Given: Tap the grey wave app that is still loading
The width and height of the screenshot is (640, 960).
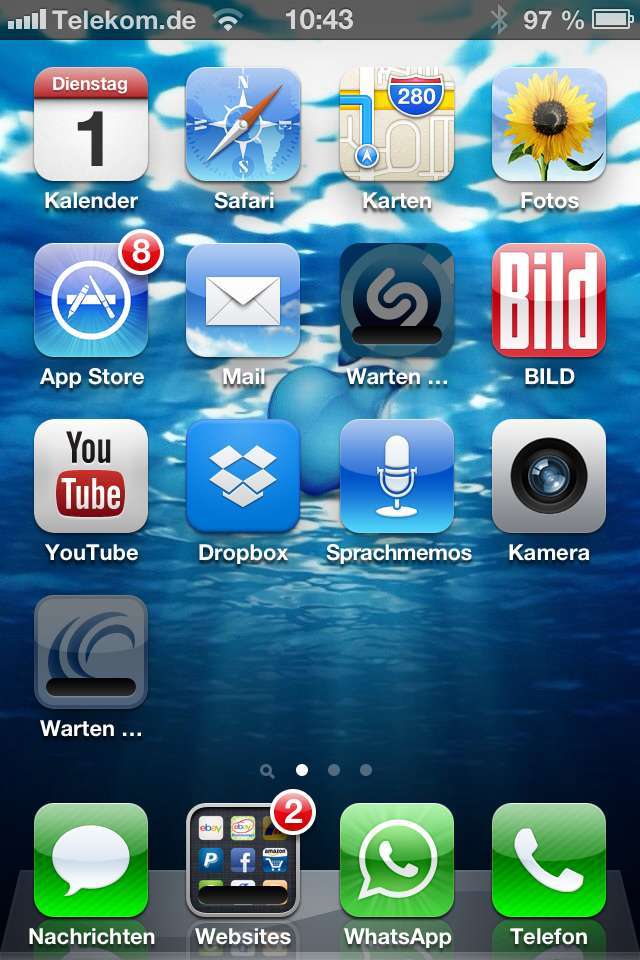Looking at the screenshot, I should pyautogui.click(x=91, y=653).
